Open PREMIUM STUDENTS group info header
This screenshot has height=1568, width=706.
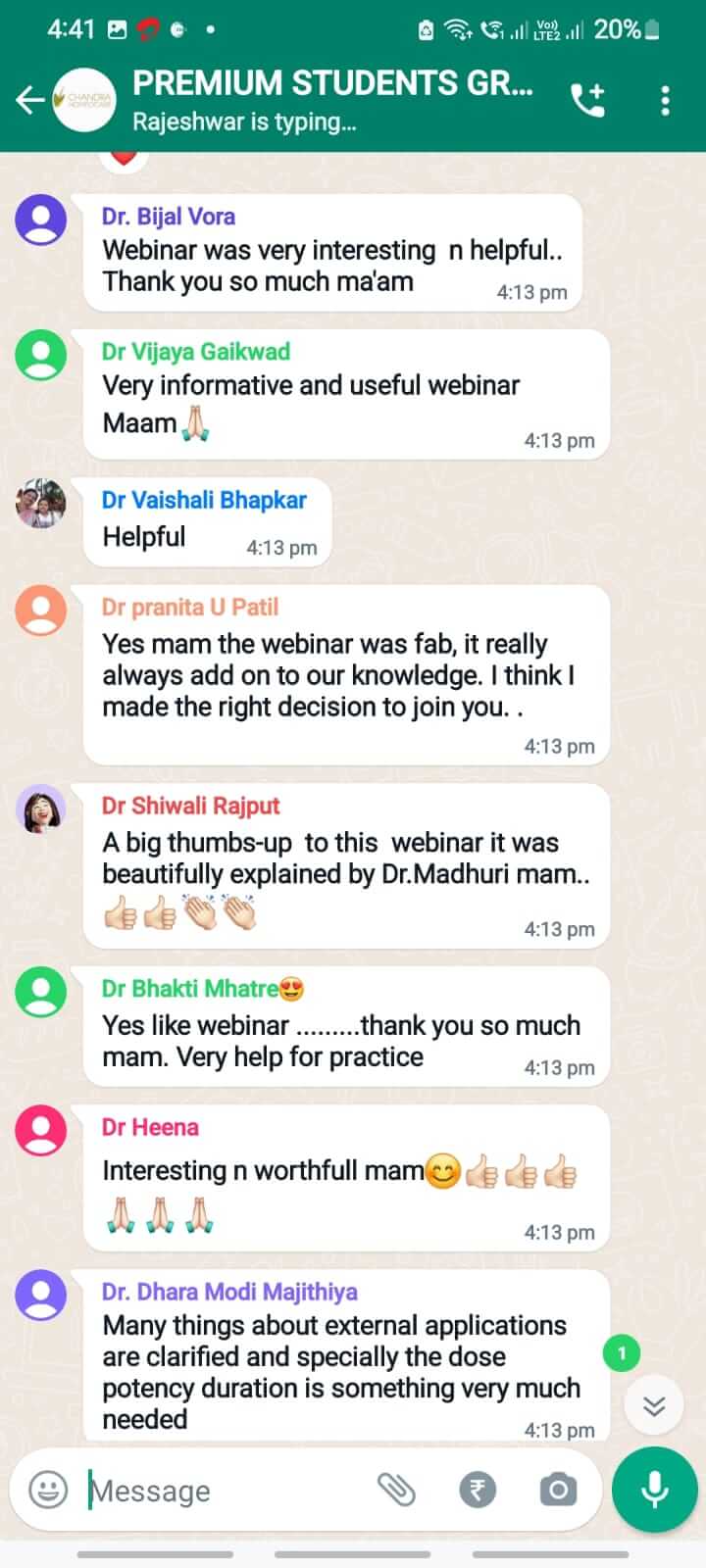point(333,98)
